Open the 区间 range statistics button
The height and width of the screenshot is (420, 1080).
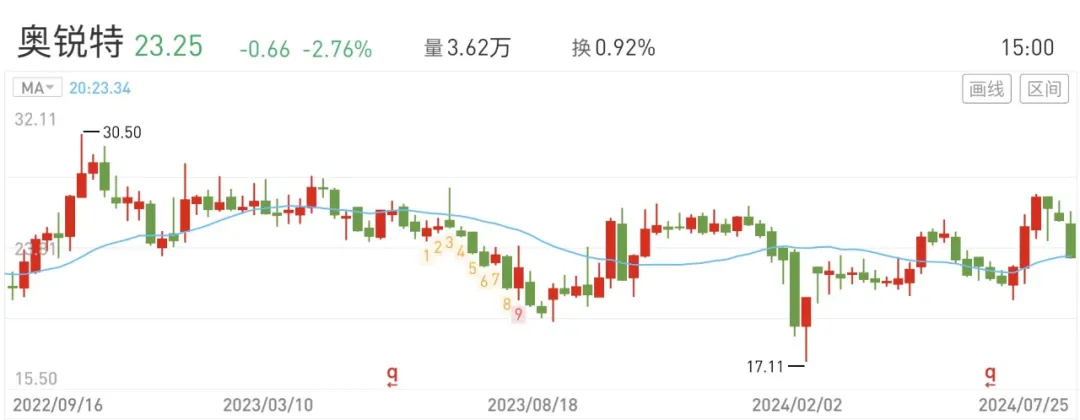point(1044,89)
